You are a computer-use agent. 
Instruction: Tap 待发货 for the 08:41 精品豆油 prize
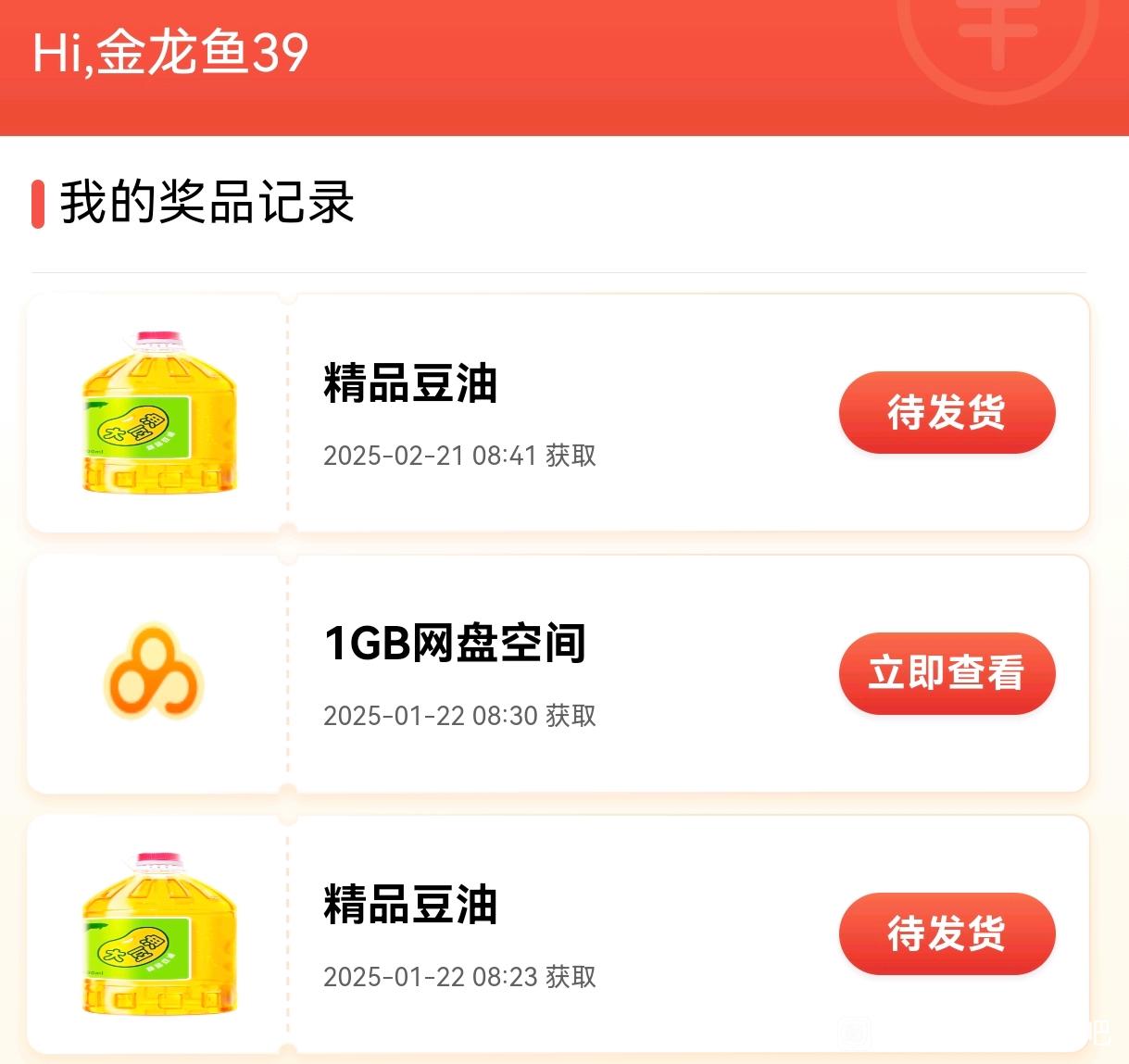pos(947,412)
